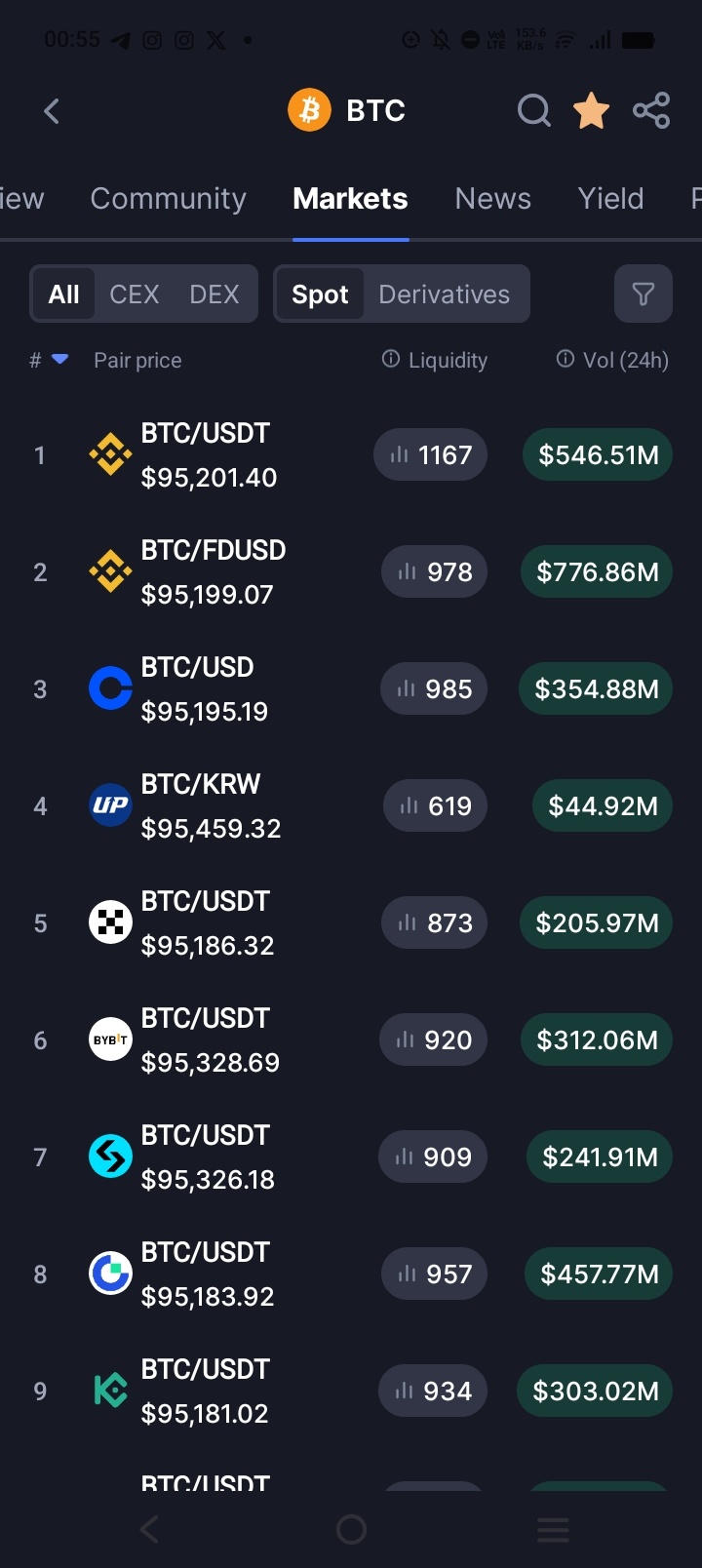Open BTC/USDT row priced $95,328.69
This screenshot has height=1568, width=702.
(x=351, y=1040)
